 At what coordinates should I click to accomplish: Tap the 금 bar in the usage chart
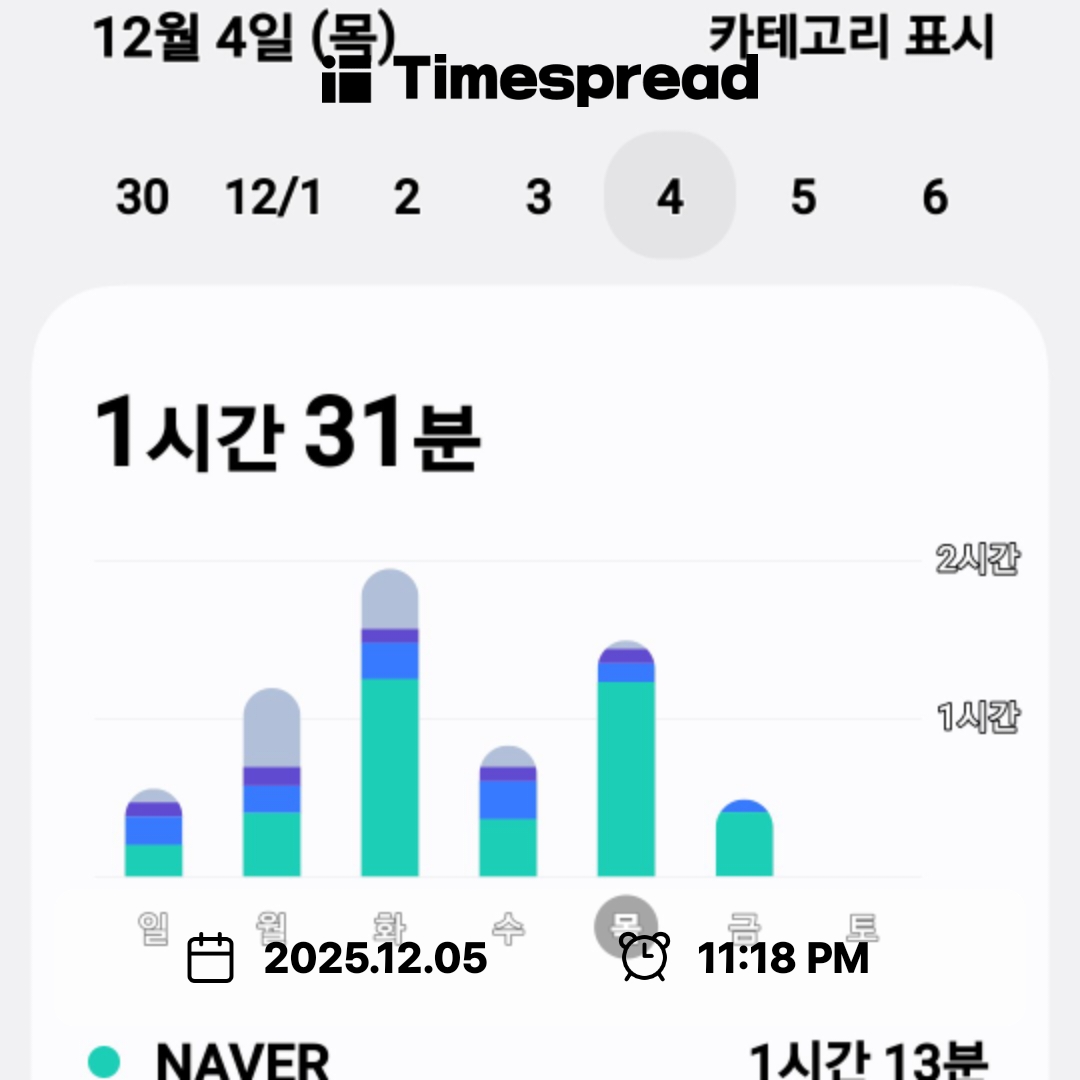(x=744, y=840)
